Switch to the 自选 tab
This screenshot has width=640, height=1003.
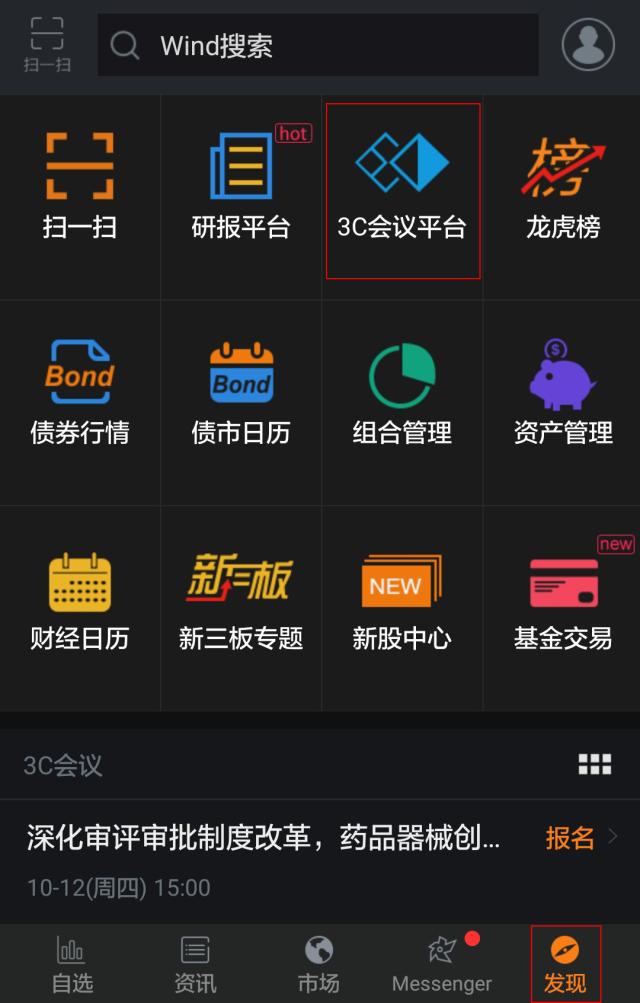(72, 964)
